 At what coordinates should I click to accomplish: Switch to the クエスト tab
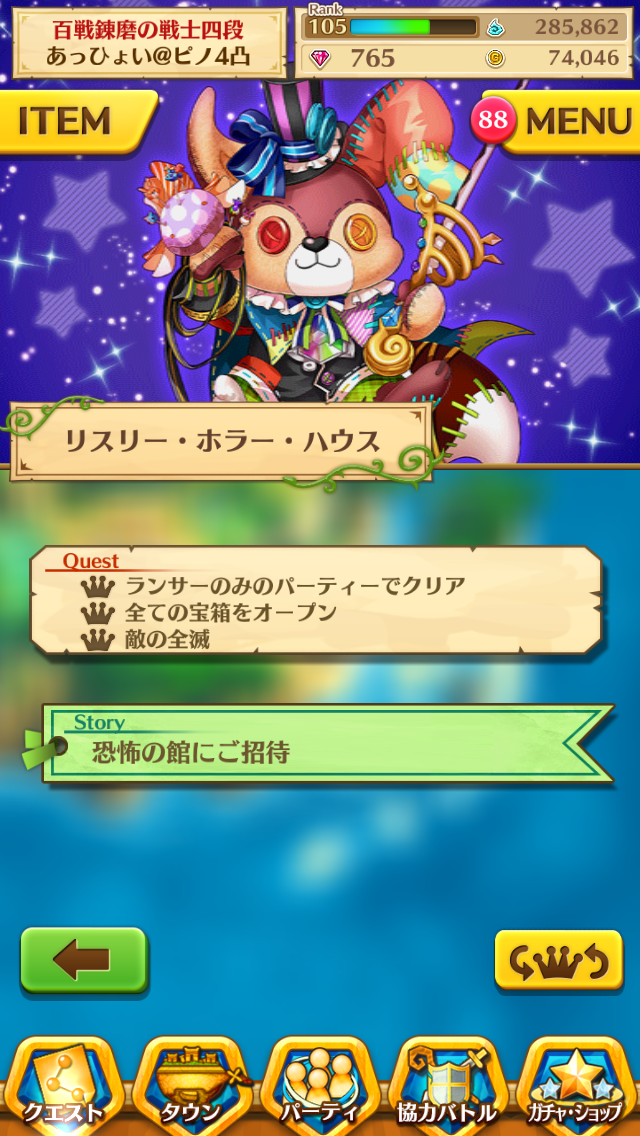[62, 1086]
